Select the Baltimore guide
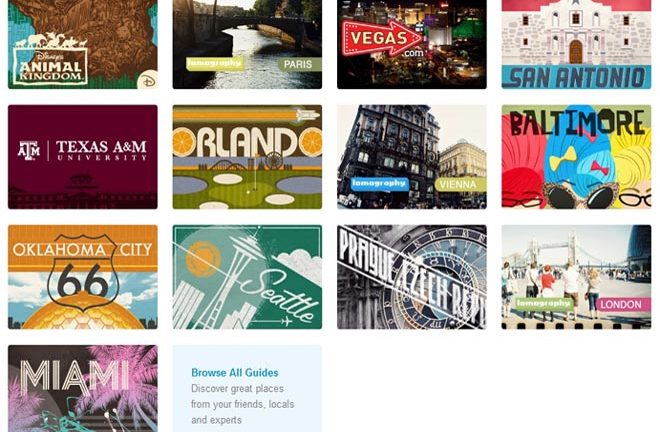 click(x=576, y=156)
